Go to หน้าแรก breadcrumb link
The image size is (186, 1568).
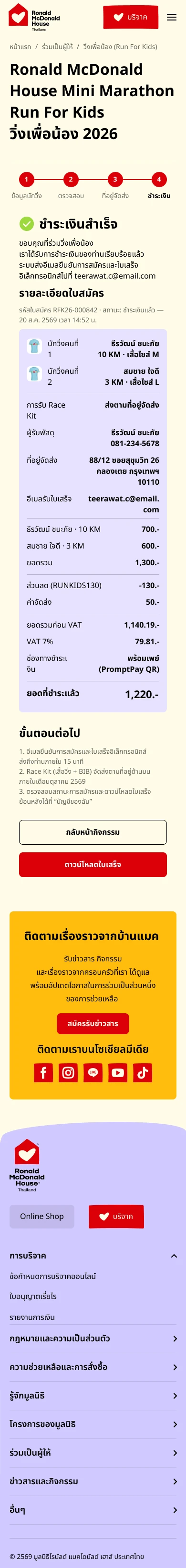click(x=20, y=47)
